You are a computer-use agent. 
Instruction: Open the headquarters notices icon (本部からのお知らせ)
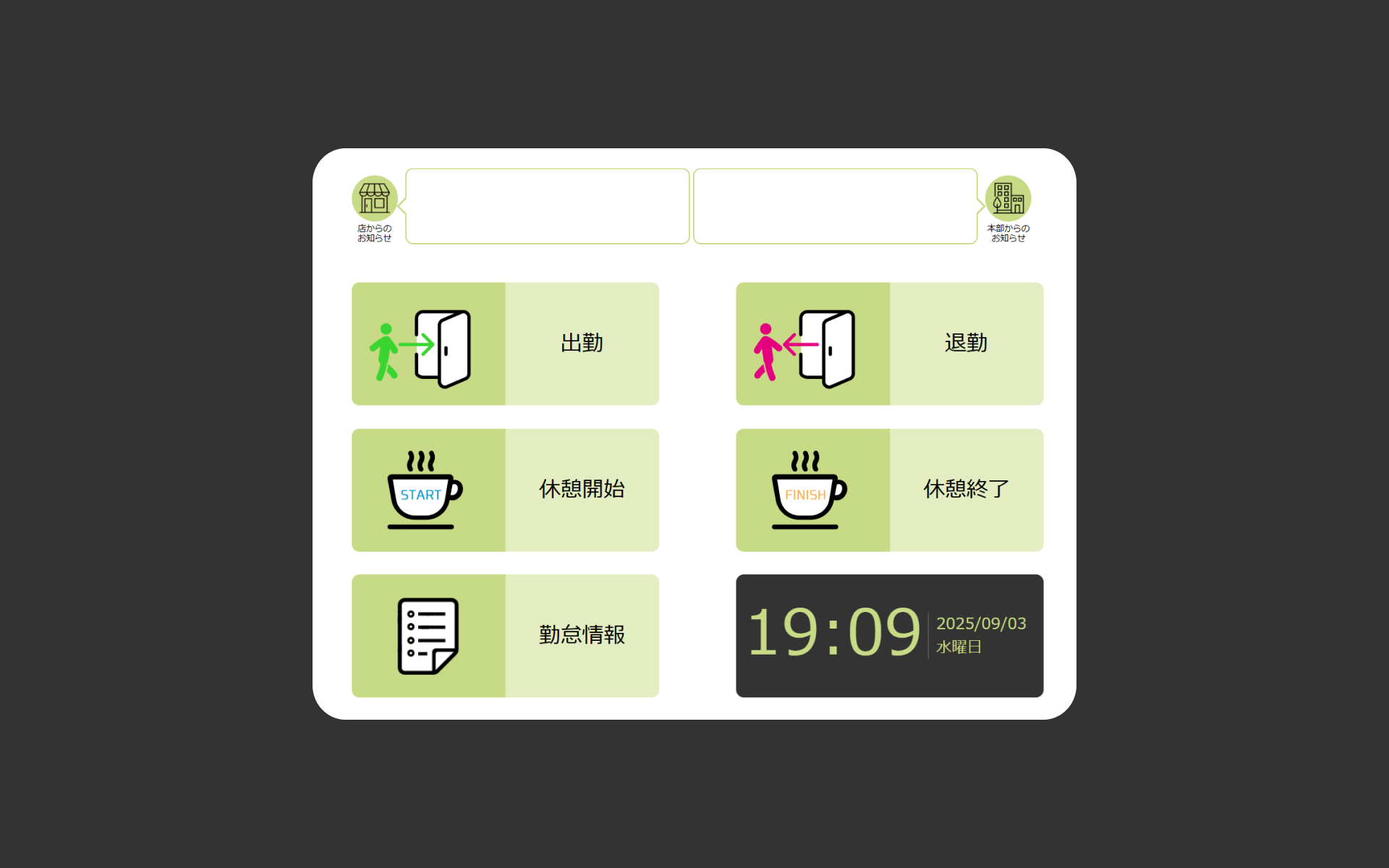pyautogui.click(x=1008, y=199)
